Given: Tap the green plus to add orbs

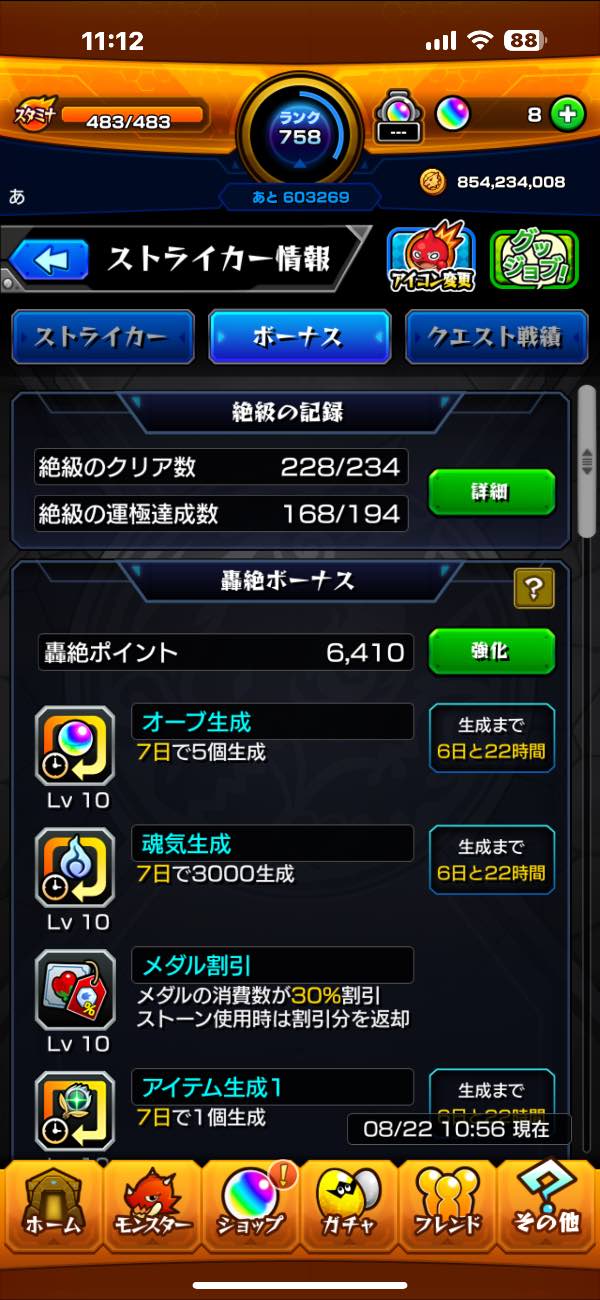Looking at the screenshot, I should pos(567,114).
